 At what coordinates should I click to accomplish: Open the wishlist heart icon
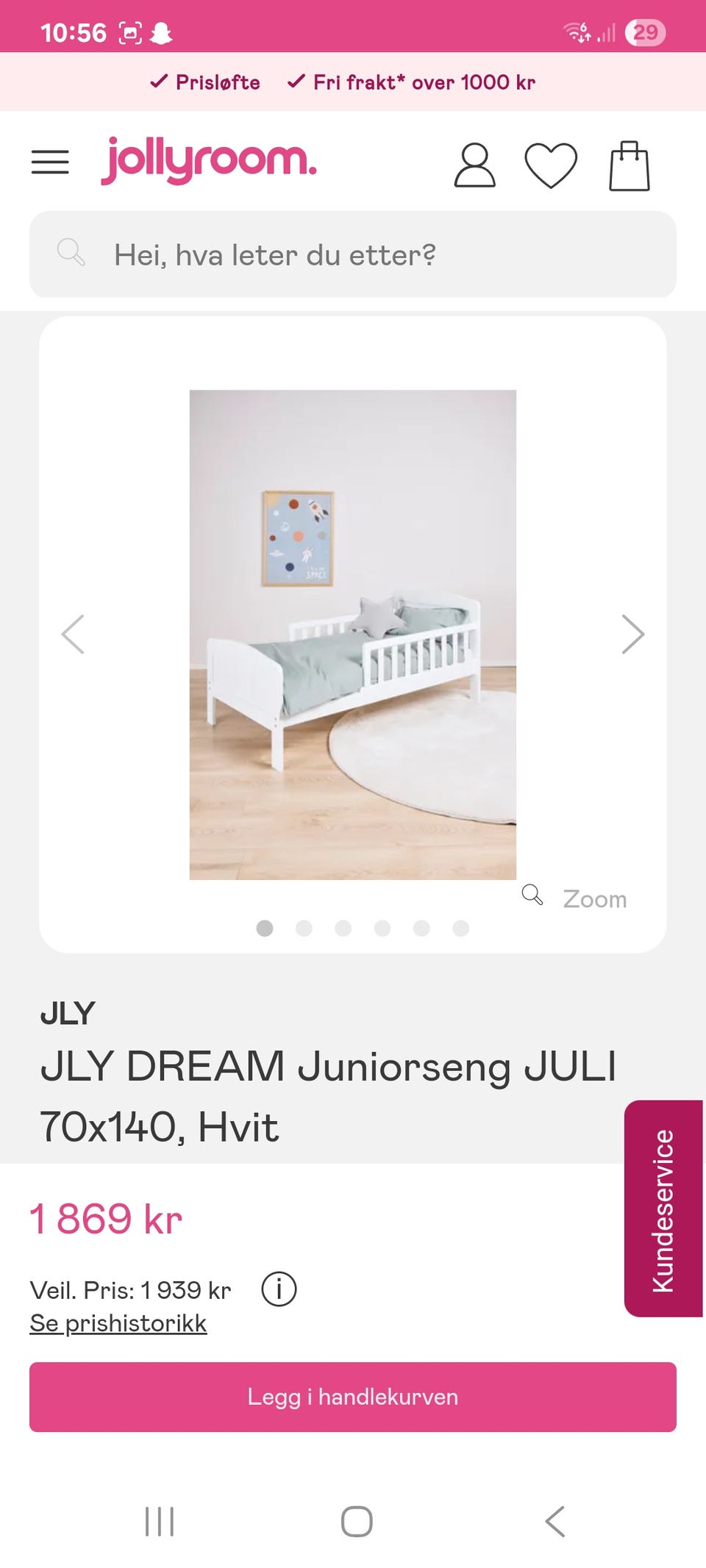[551, 165]
